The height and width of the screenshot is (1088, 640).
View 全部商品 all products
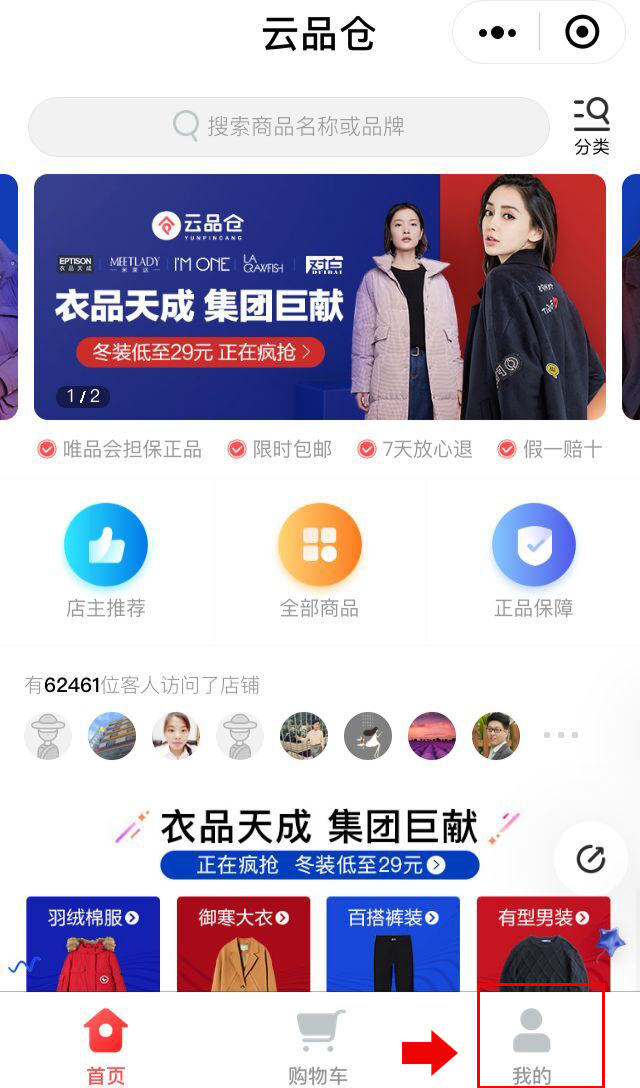point(319,560)
